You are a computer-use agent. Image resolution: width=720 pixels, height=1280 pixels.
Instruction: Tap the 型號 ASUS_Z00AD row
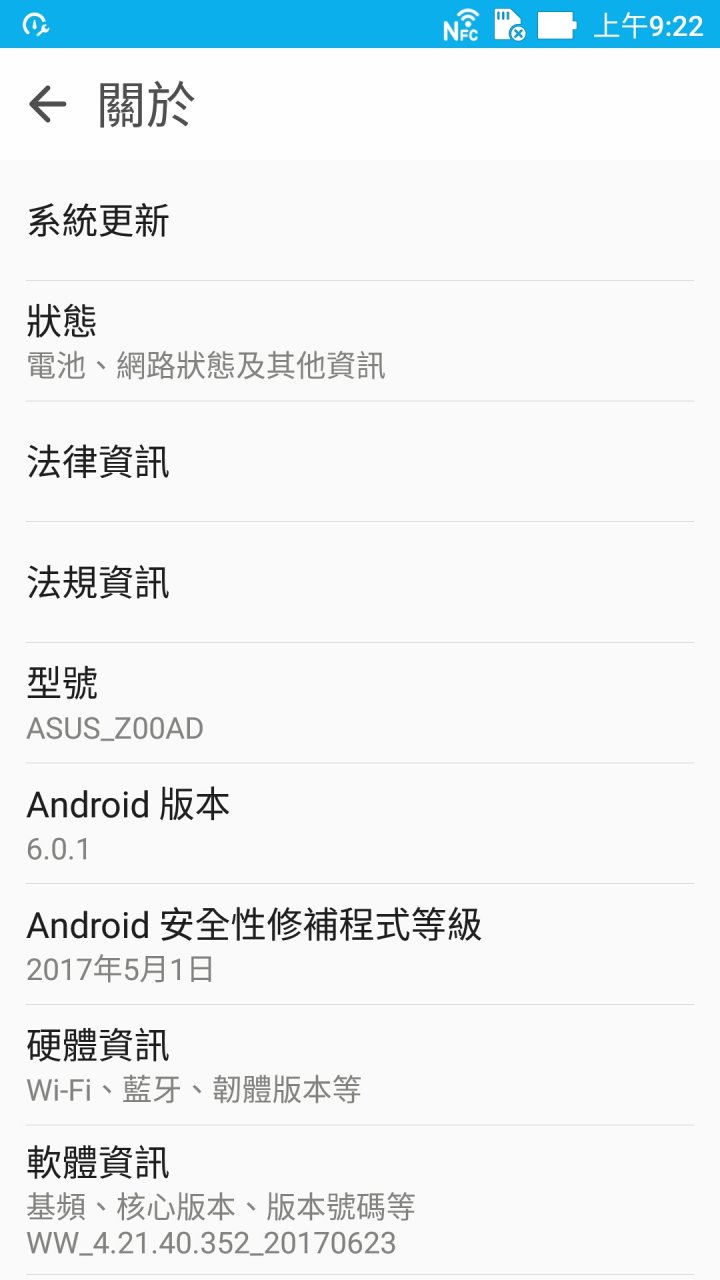pos(360,703)
